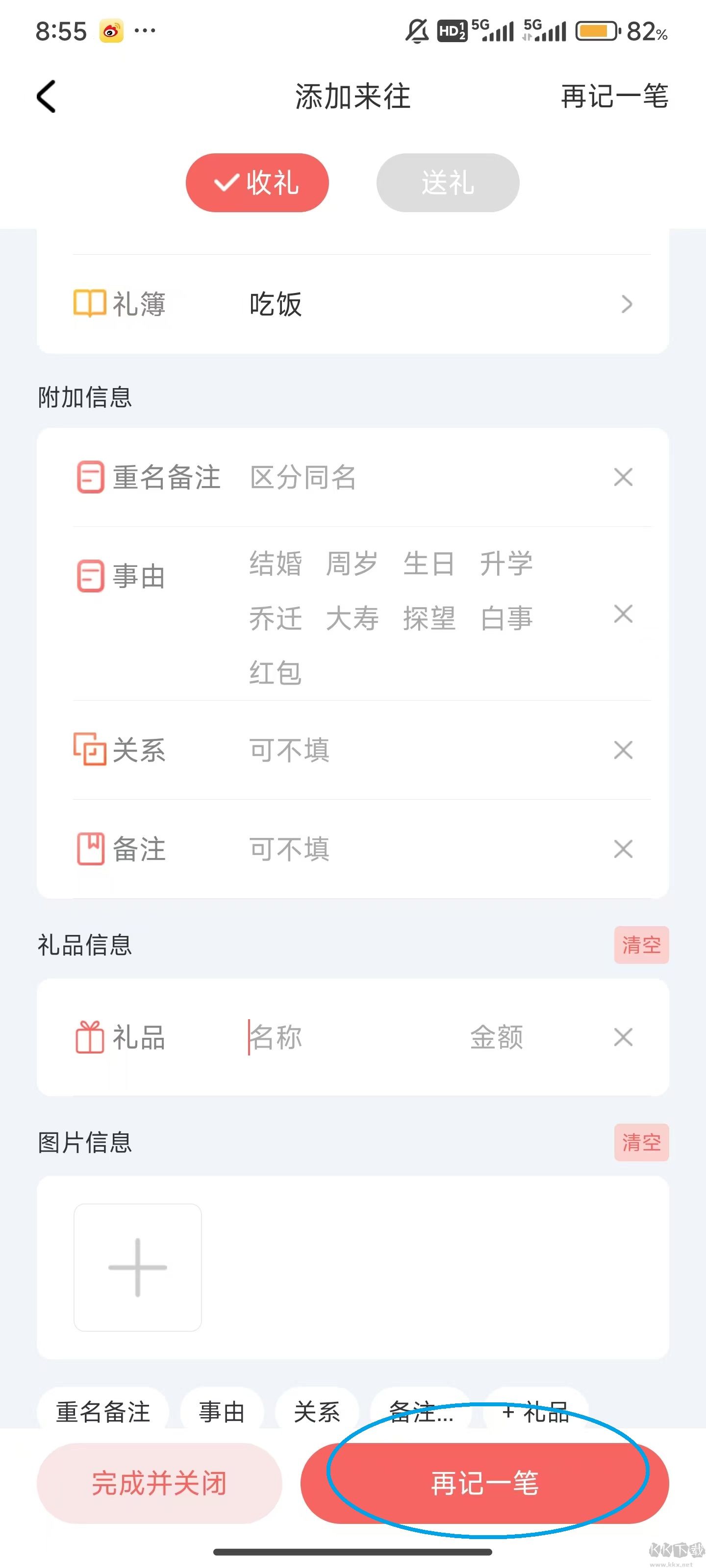Click the 关系 relationship icon
This screenshot has width=706, height=1568.
[90, 750]
